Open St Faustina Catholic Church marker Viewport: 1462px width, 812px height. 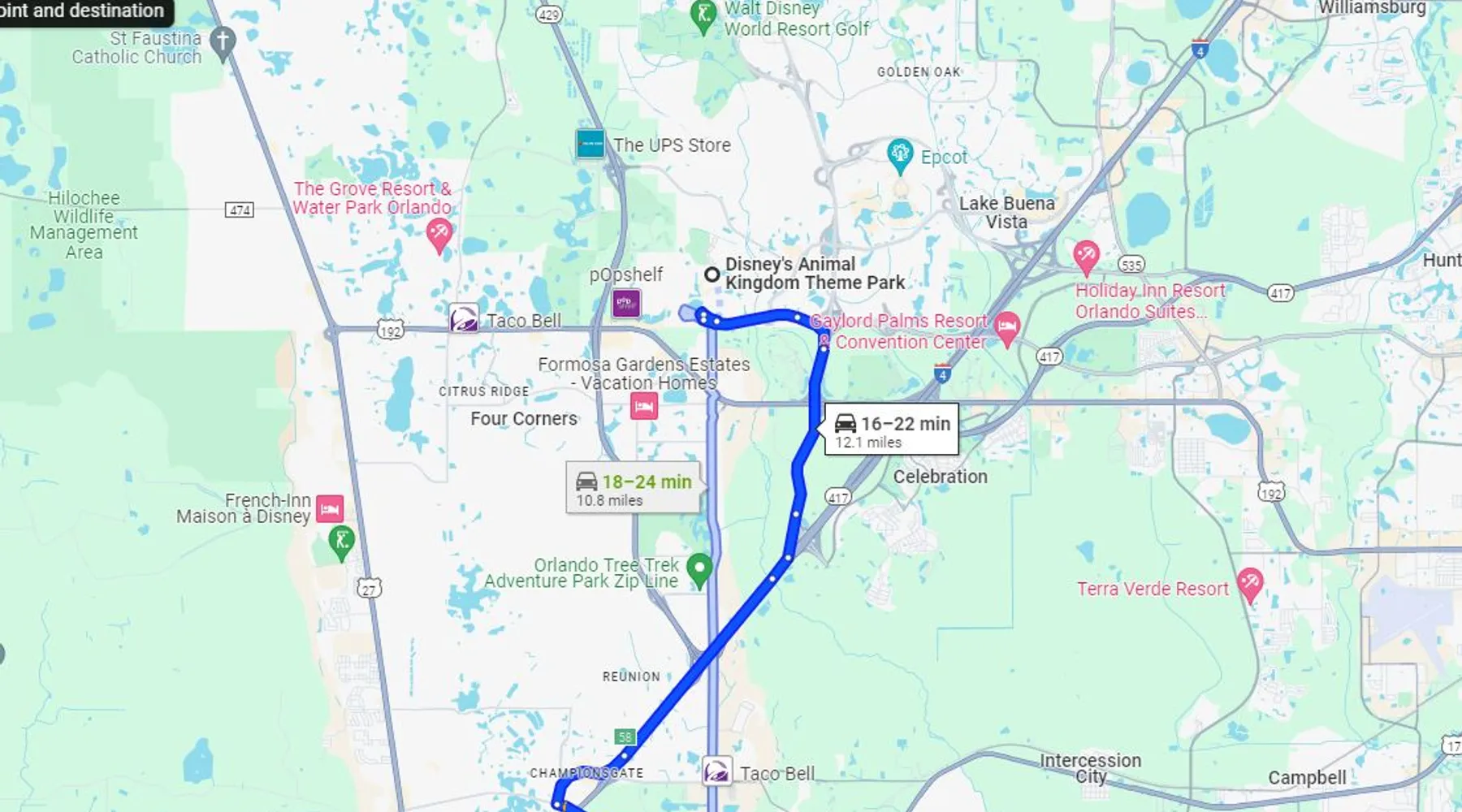[223, 42]
